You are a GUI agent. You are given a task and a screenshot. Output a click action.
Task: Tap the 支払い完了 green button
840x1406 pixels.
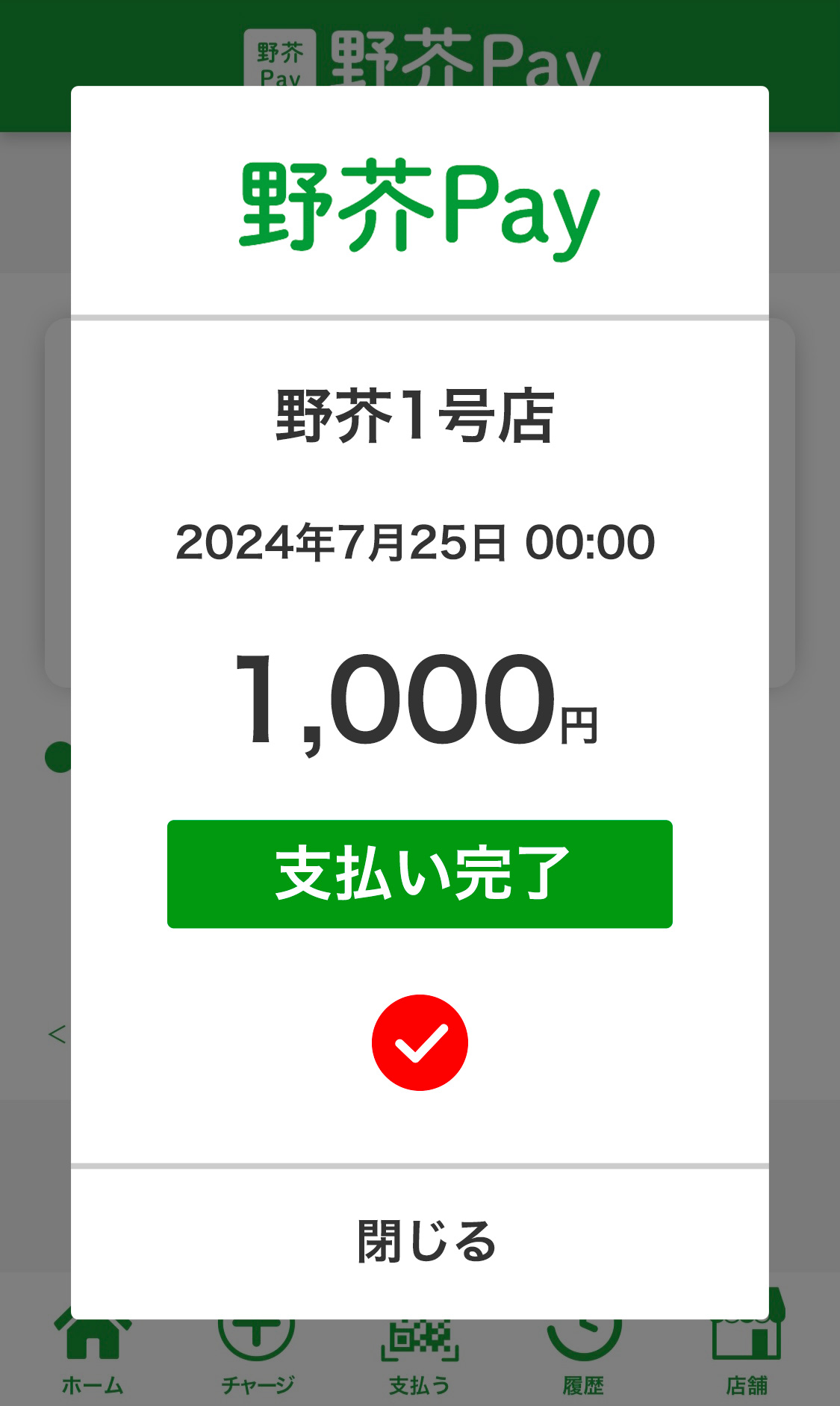pyautogui.click(x=420, y=874)
